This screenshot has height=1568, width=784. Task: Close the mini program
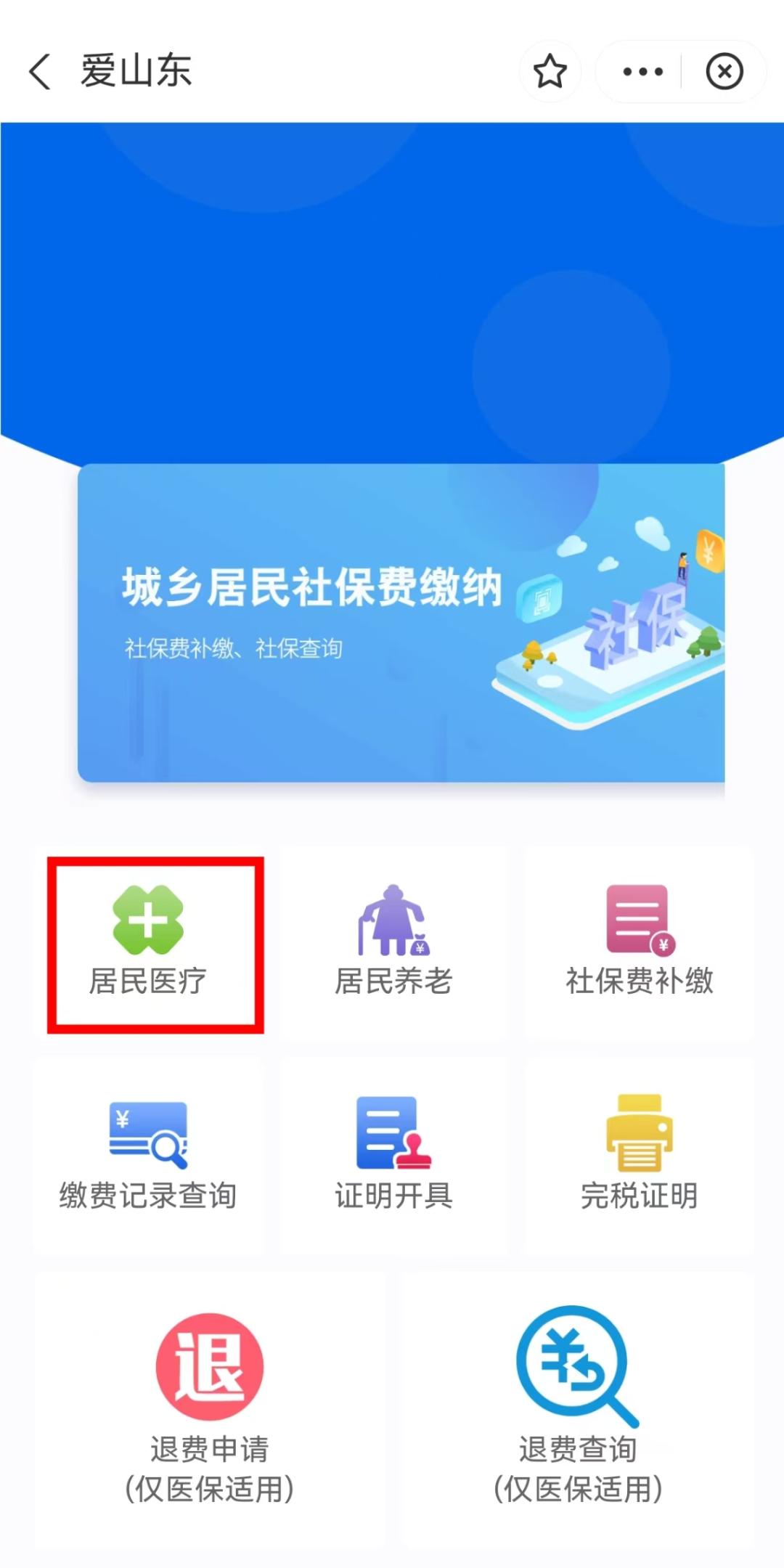(724, 72)
